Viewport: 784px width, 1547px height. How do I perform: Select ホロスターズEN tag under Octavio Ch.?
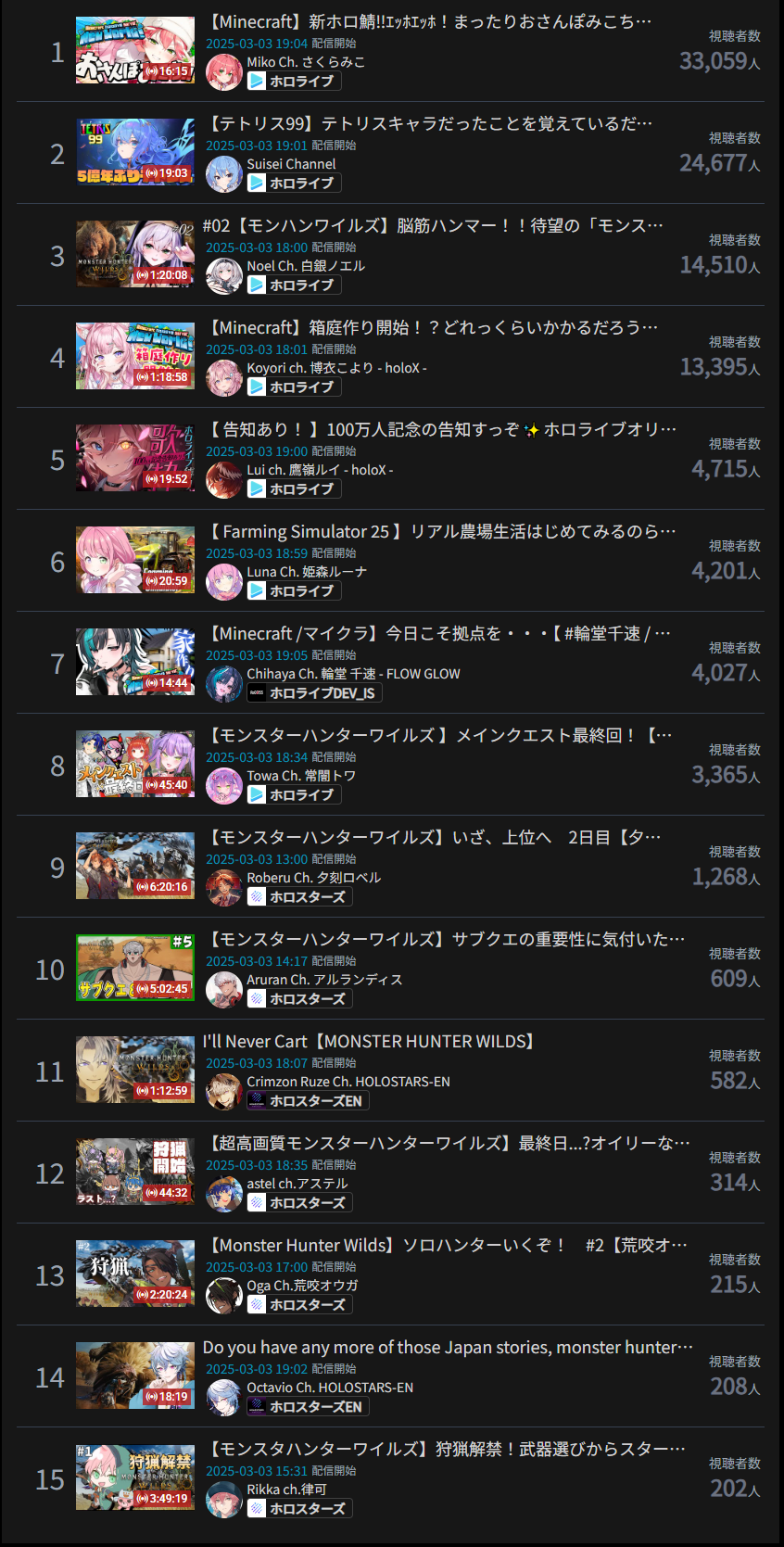(308, 1407)
